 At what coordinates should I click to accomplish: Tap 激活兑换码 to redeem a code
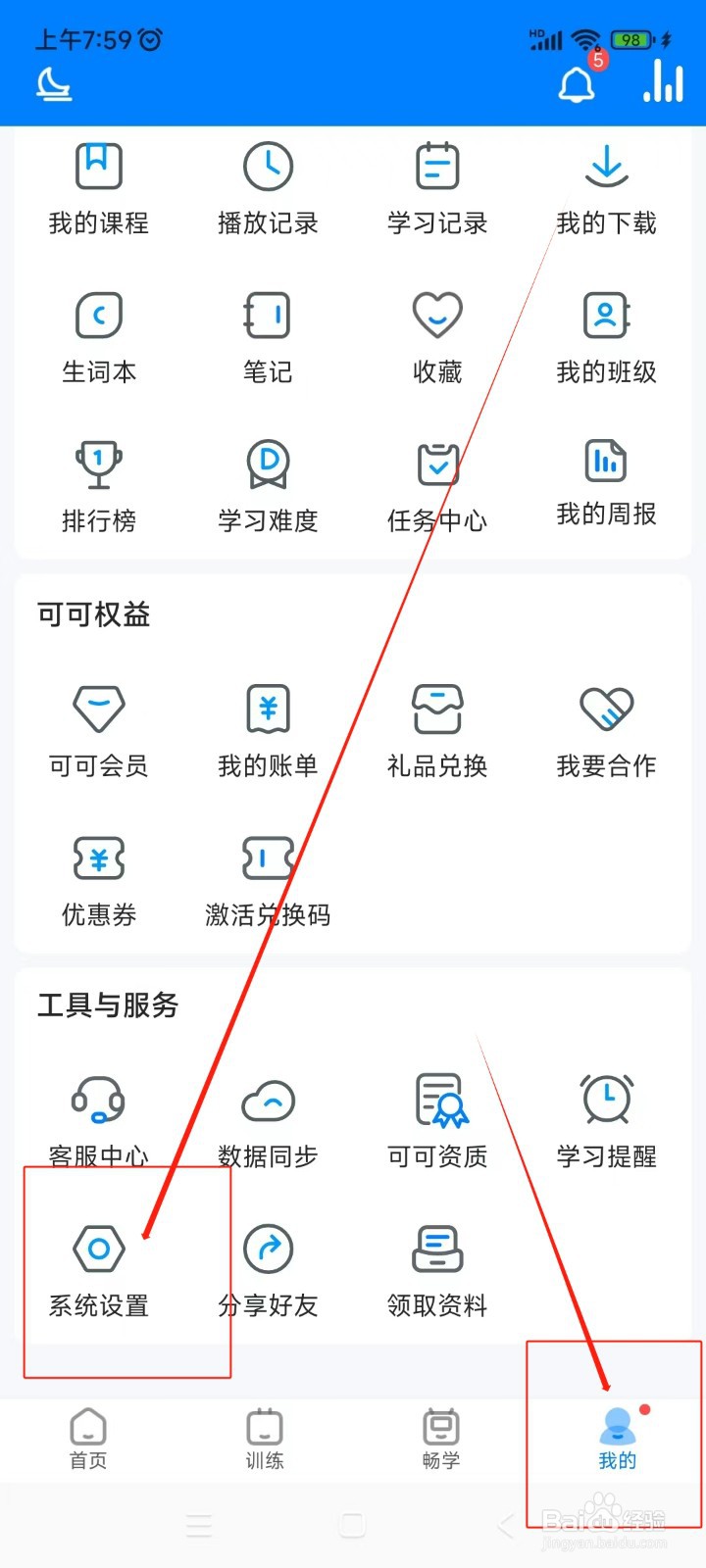[x=268, y=879]
